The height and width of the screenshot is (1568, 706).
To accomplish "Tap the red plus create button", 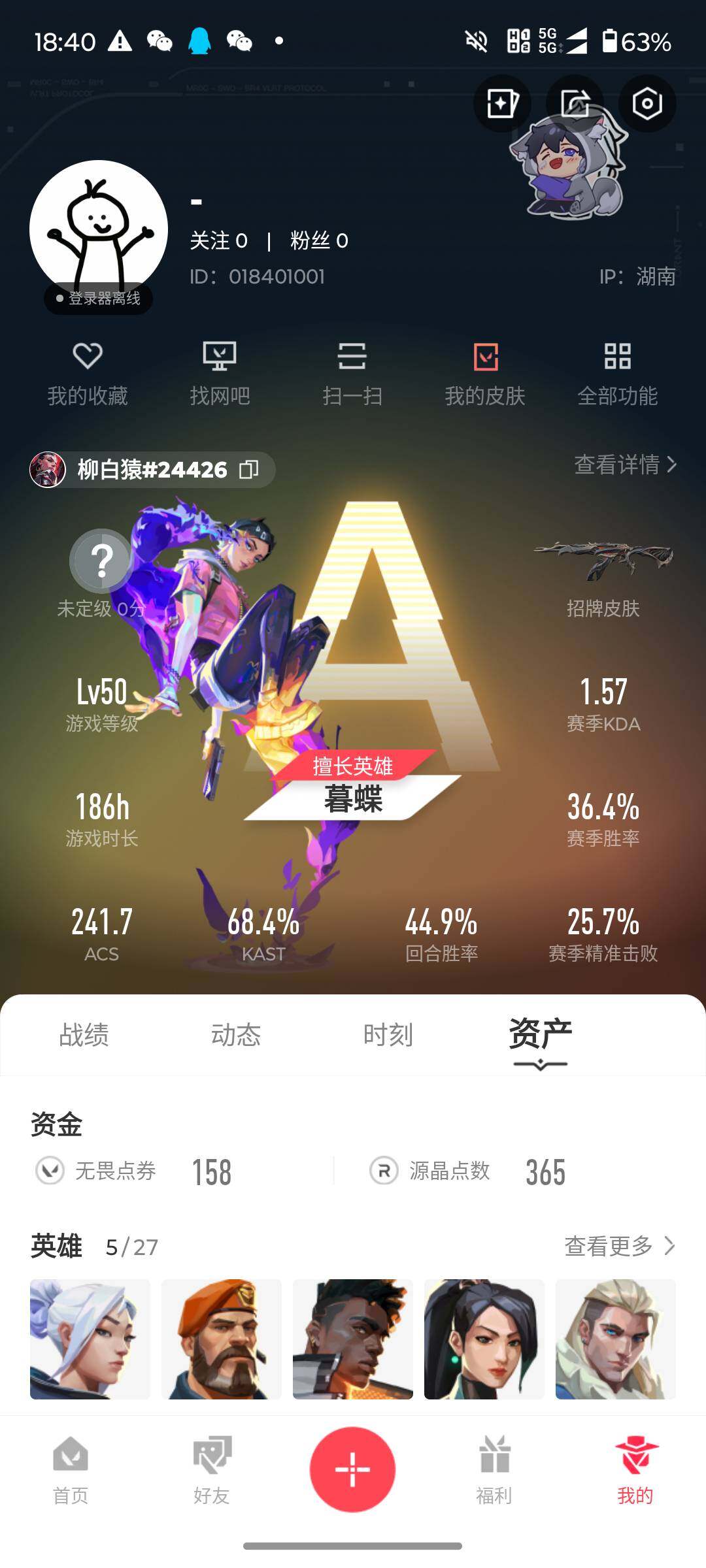I will 352,1469.
